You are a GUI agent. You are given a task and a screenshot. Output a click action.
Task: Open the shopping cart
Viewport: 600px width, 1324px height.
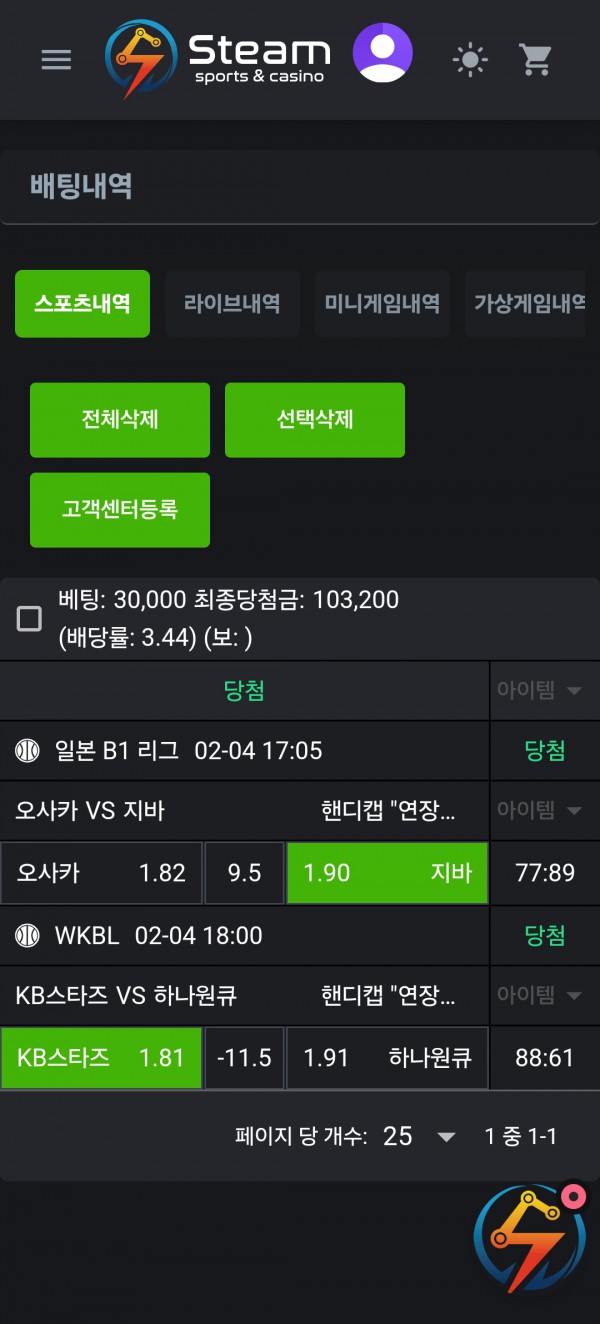(x=536, y=60)
